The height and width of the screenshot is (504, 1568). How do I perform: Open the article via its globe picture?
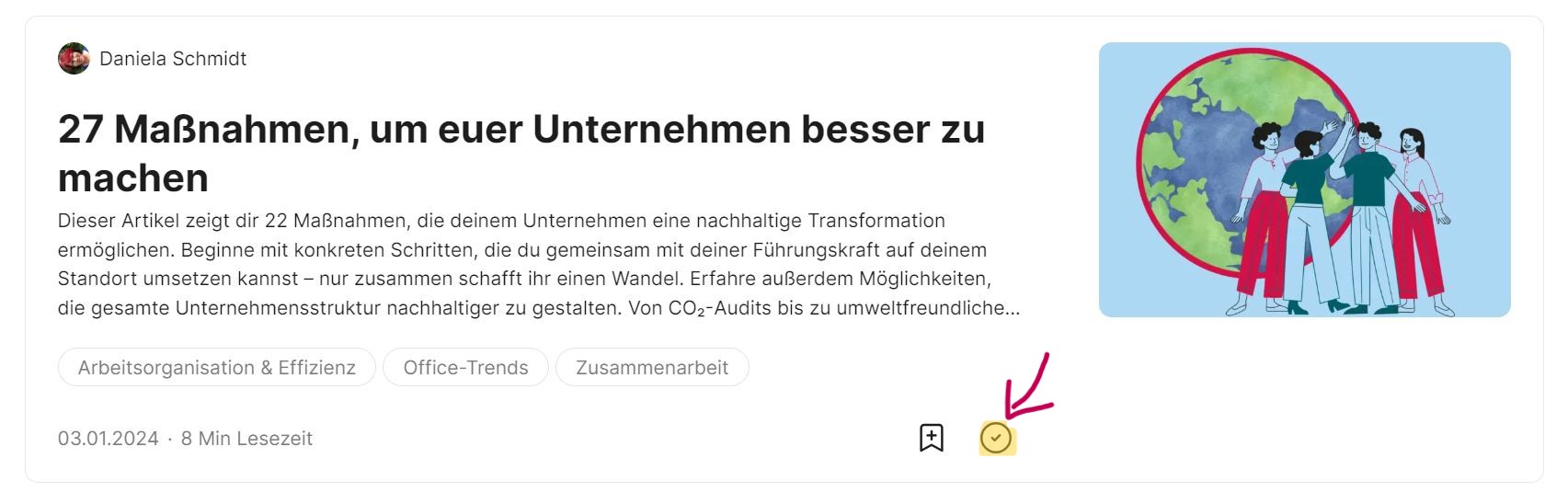pos(1303,180)
